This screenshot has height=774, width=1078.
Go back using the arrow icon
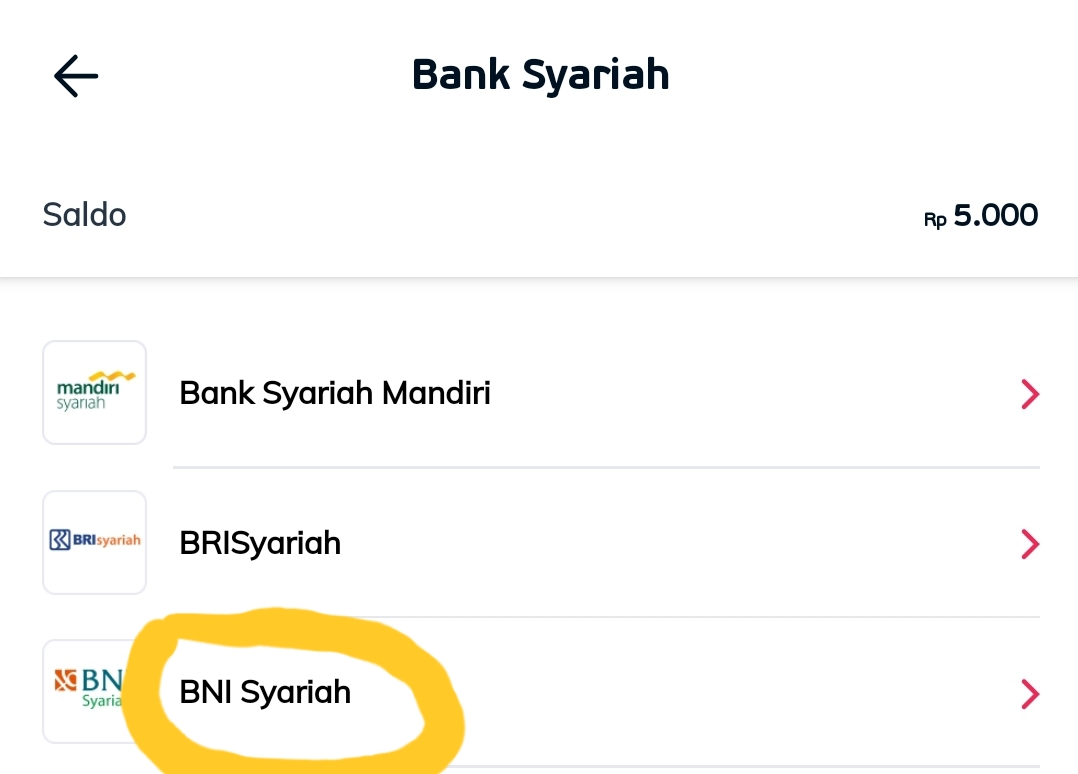tap(76, 76)
